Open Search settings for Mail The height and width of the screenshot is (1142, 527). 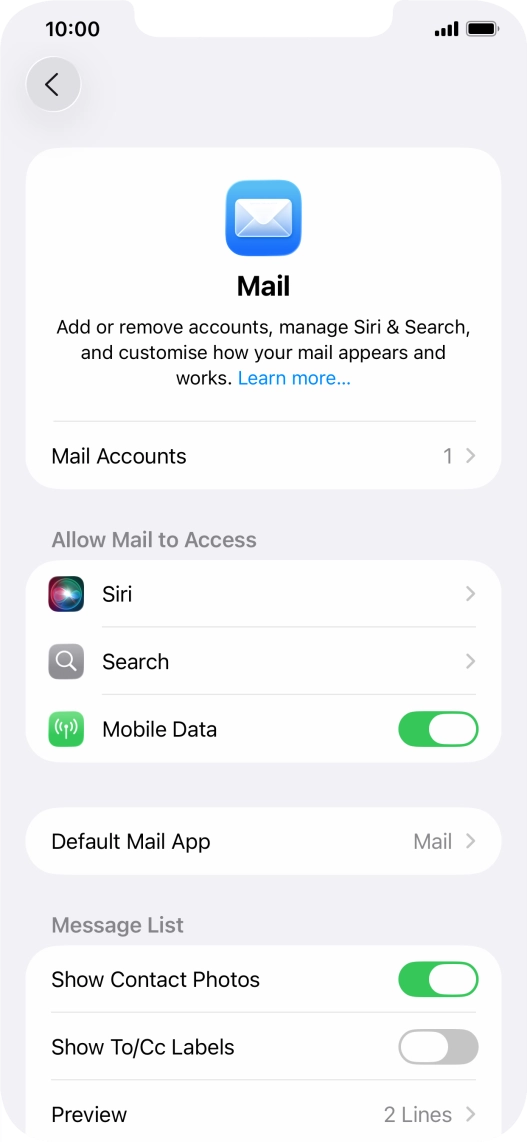[264, 661]
